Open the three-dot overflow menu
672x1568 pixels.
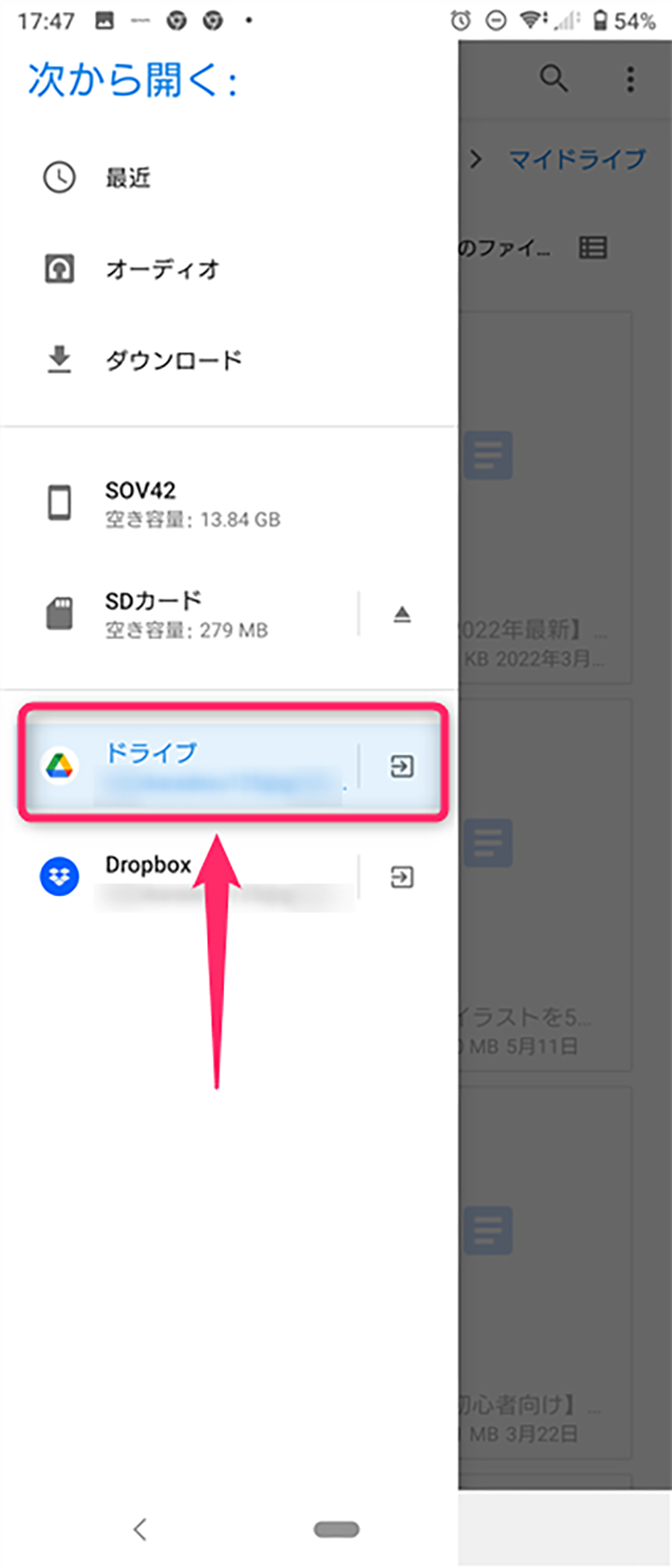pos(630,79)
